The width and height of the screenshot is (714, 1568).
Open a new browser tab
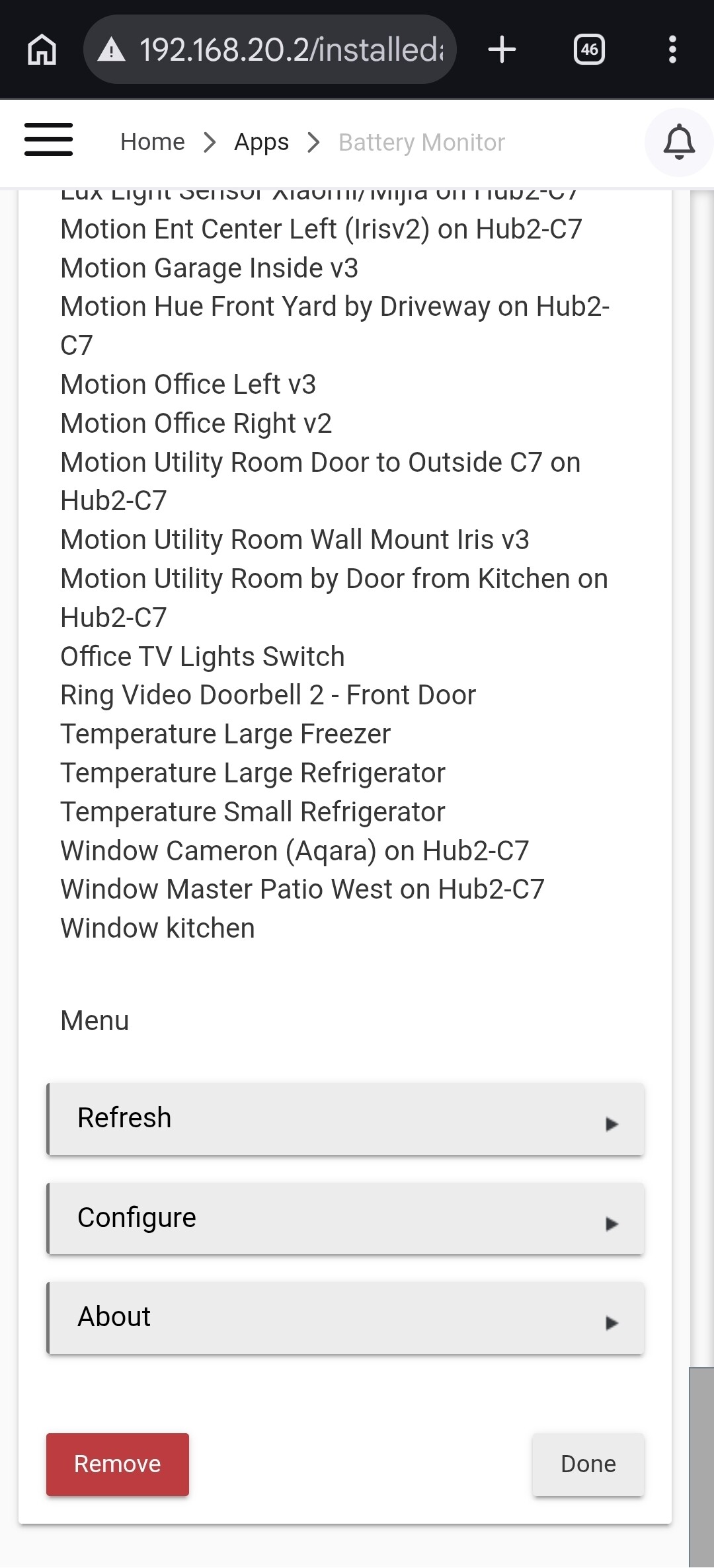click(502, 50)
